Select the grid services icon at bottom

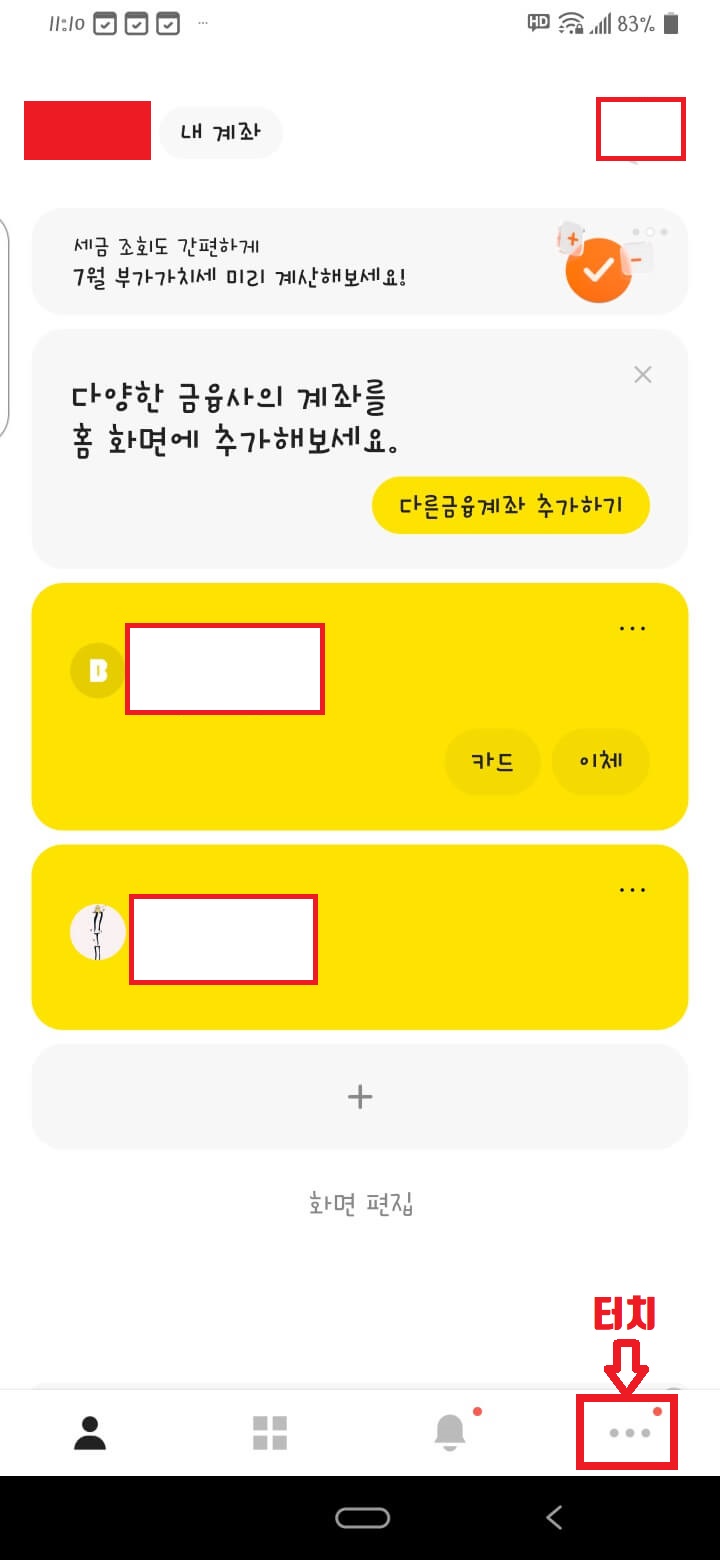[270, 1432]
